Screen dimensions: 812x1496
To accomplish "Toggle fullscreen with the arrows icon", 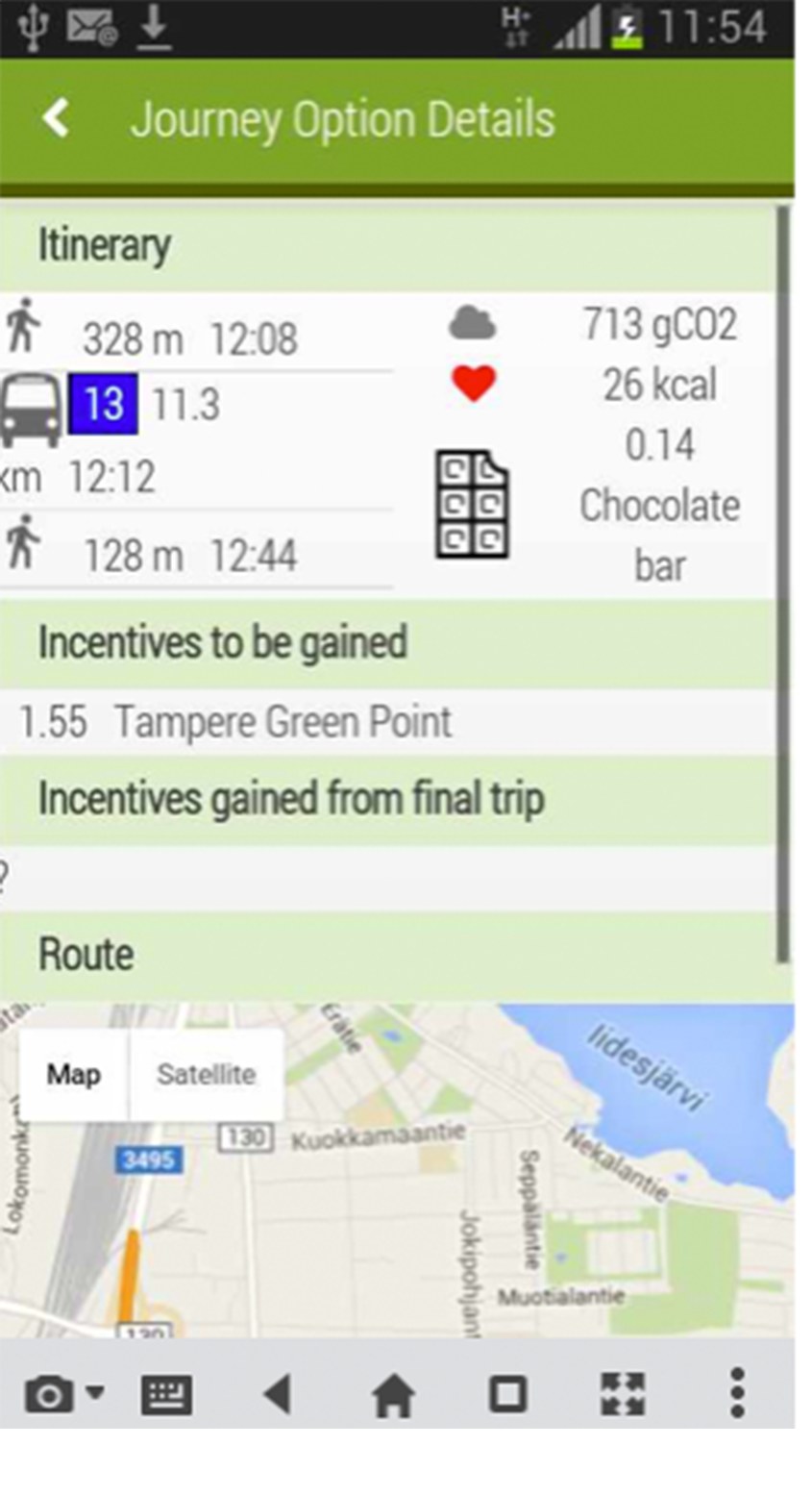I will point(623,1394).
